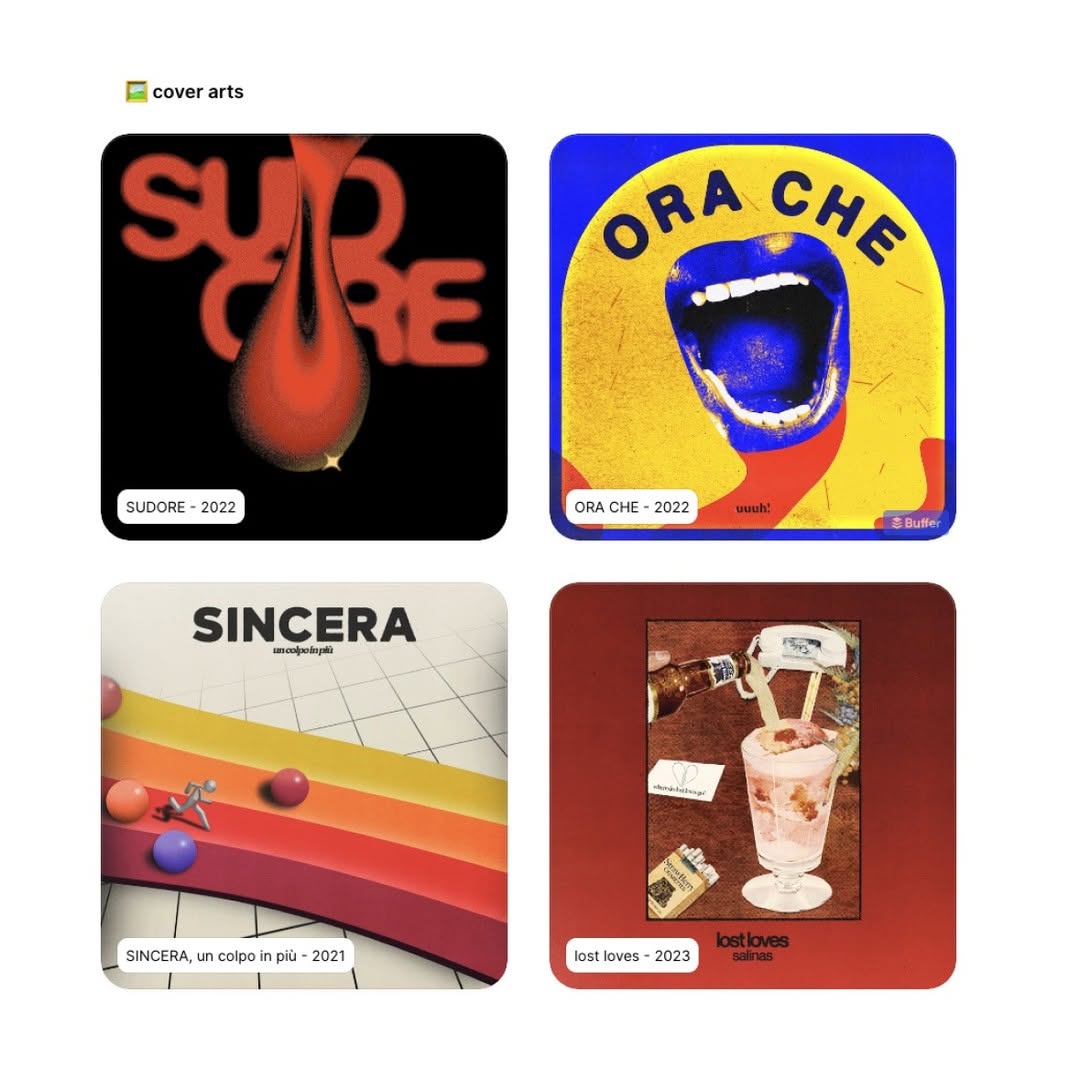The image size is (1080, 1080).
Task: Select the lost loves - 2023 cover
Action: point(752,785)
